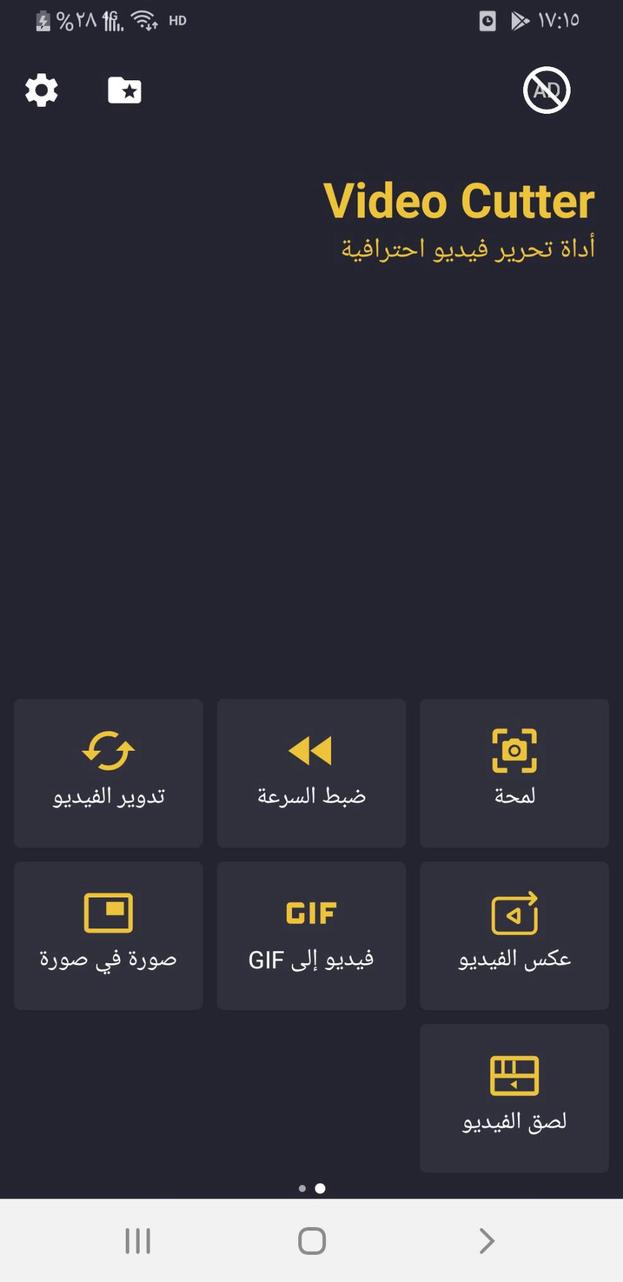Tap the remove ads icon
Image resolution: width=623 pixels, height=1282 pixels.
pyautogui.click(x=546, y=91)
